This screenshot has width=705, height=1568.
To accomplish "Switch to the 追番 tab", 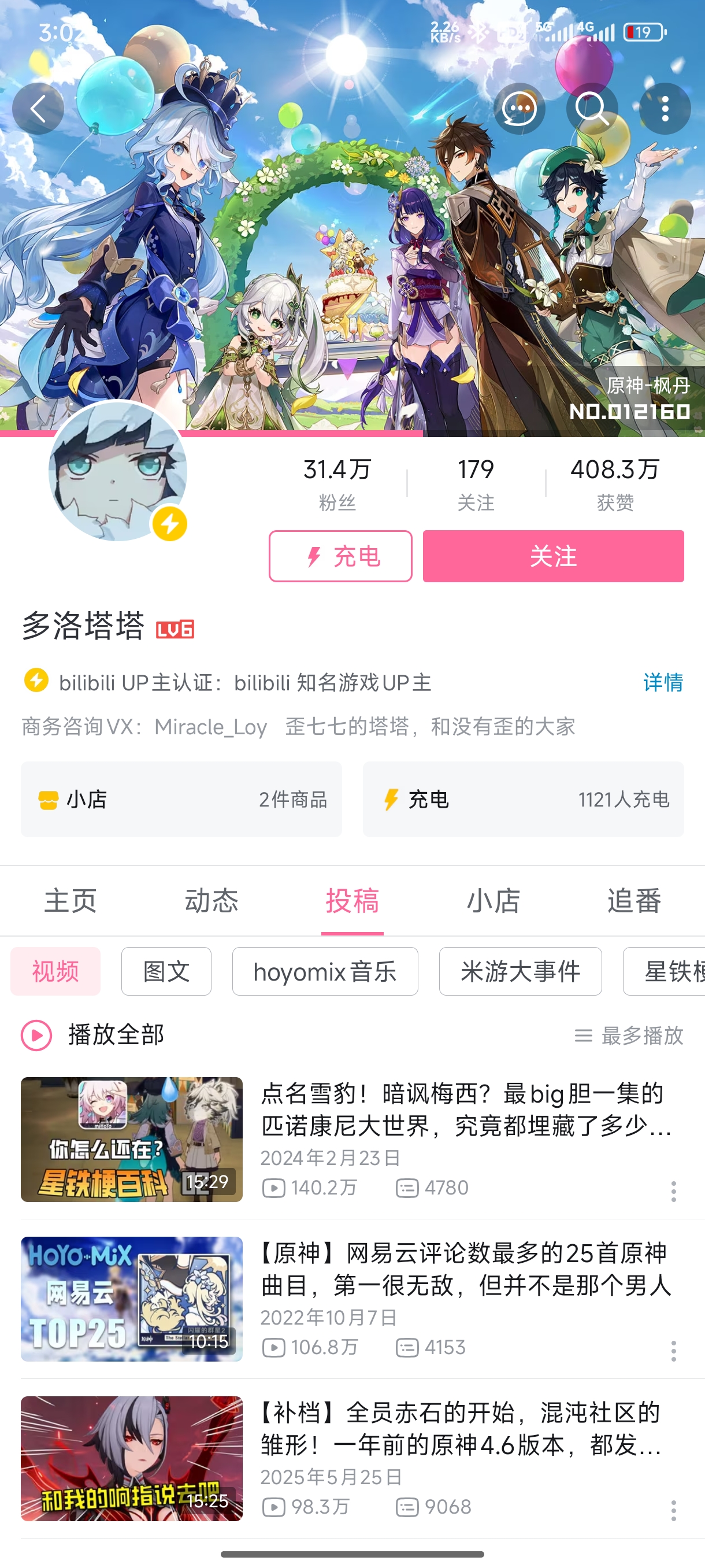I will 634,901.
